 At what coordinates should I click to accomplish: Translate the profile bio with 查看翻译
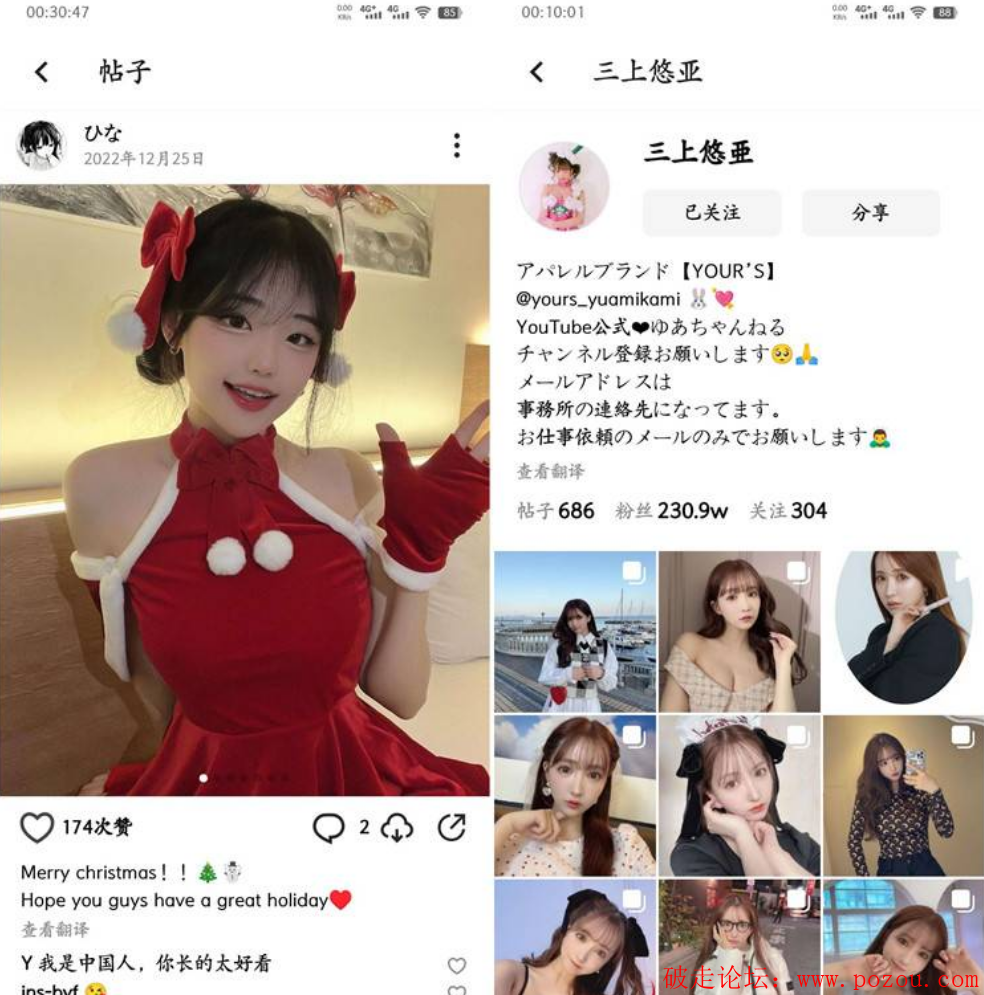click(550, 471)
